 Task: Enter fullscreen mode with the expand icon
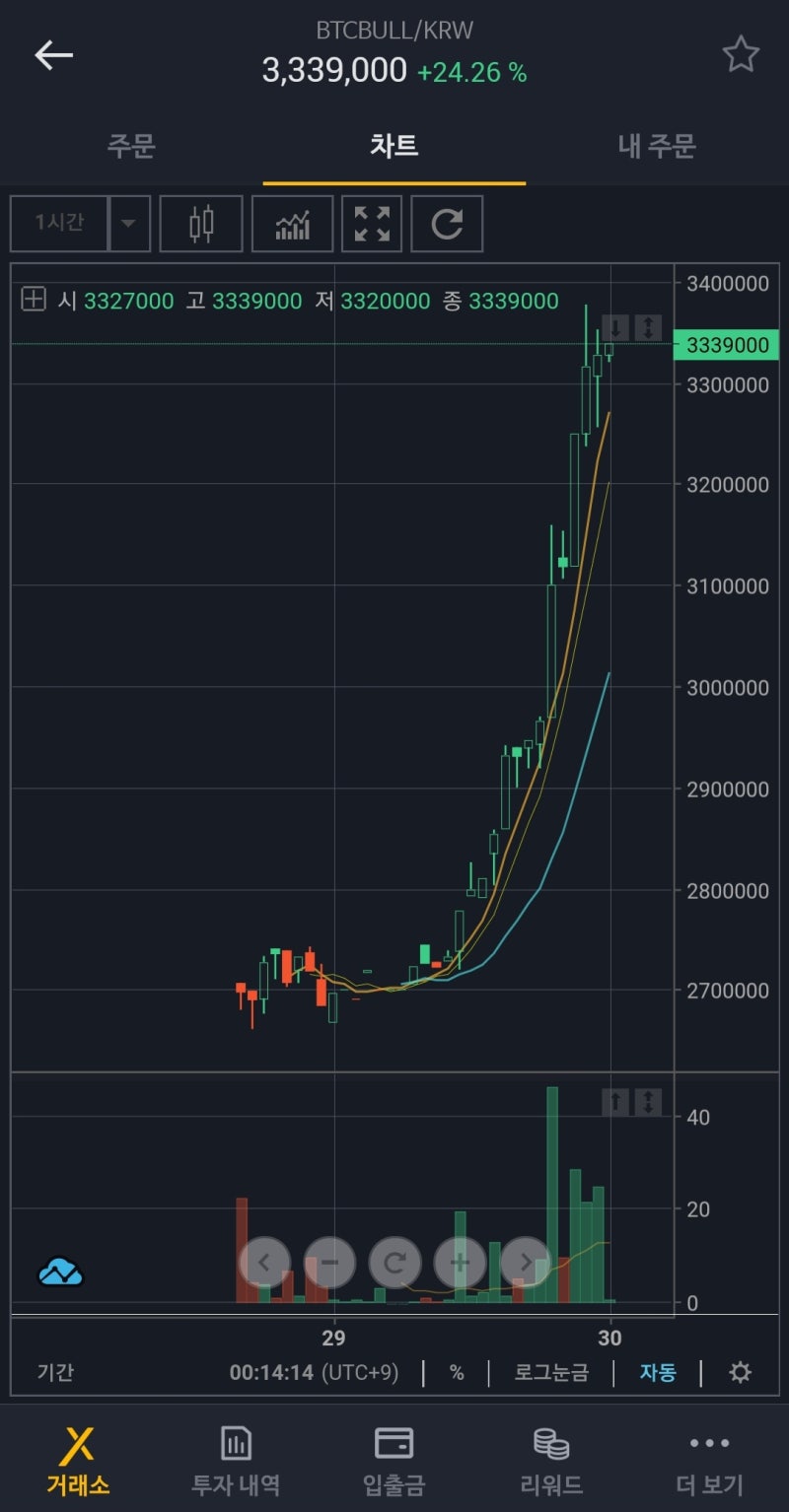371,224
